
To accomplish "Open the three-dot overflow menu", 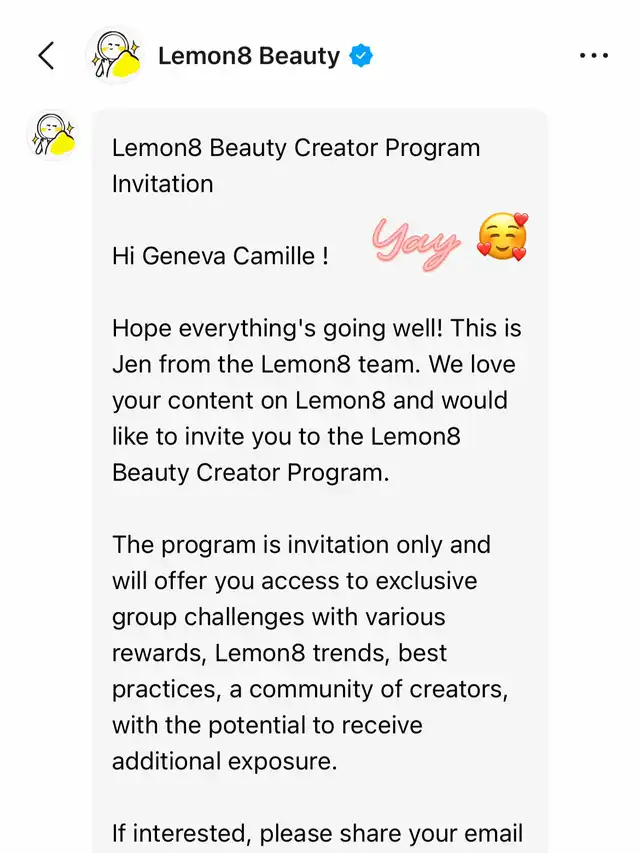I will coord(593,56).
